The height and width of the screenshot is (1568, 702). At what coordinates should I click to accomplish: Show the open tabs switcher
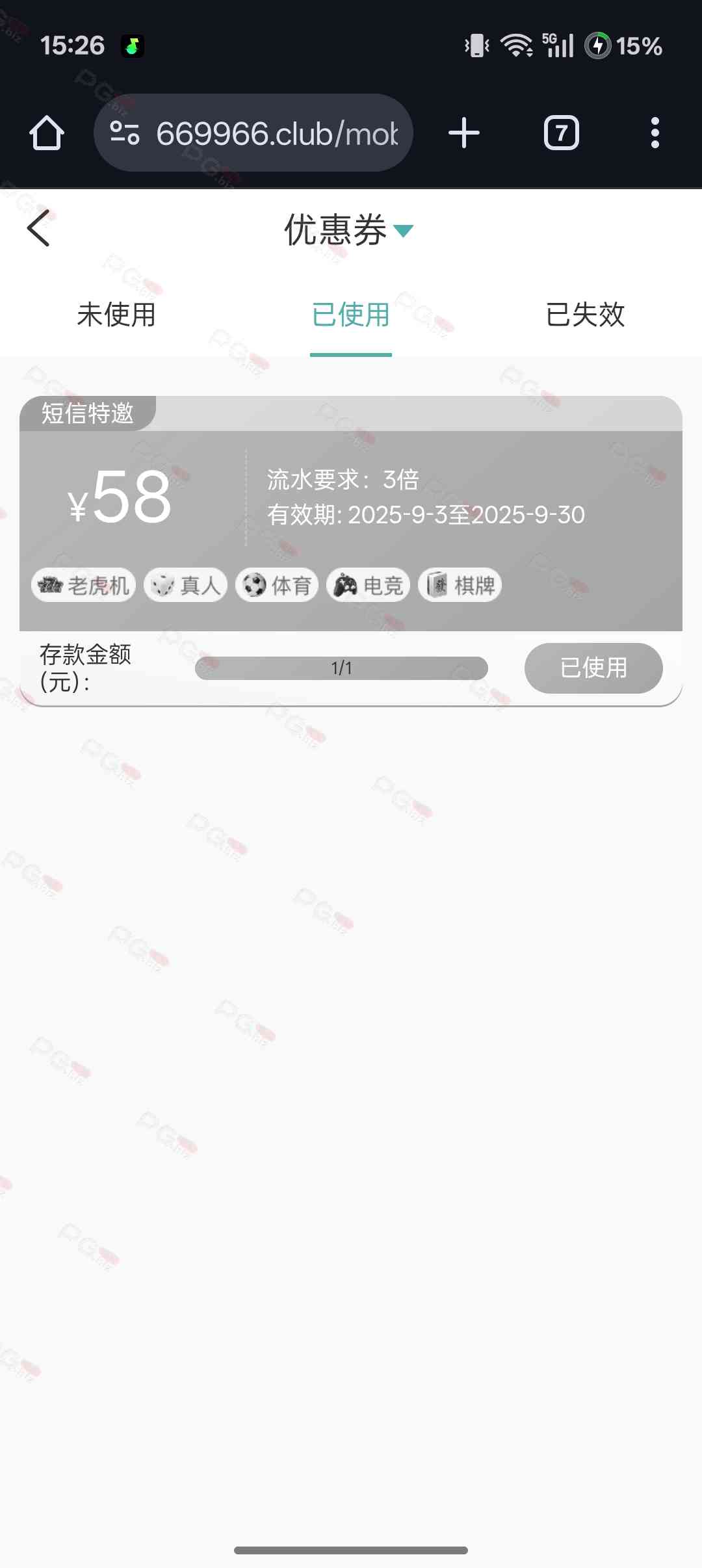pyautogui.click(x=561, y=133)
